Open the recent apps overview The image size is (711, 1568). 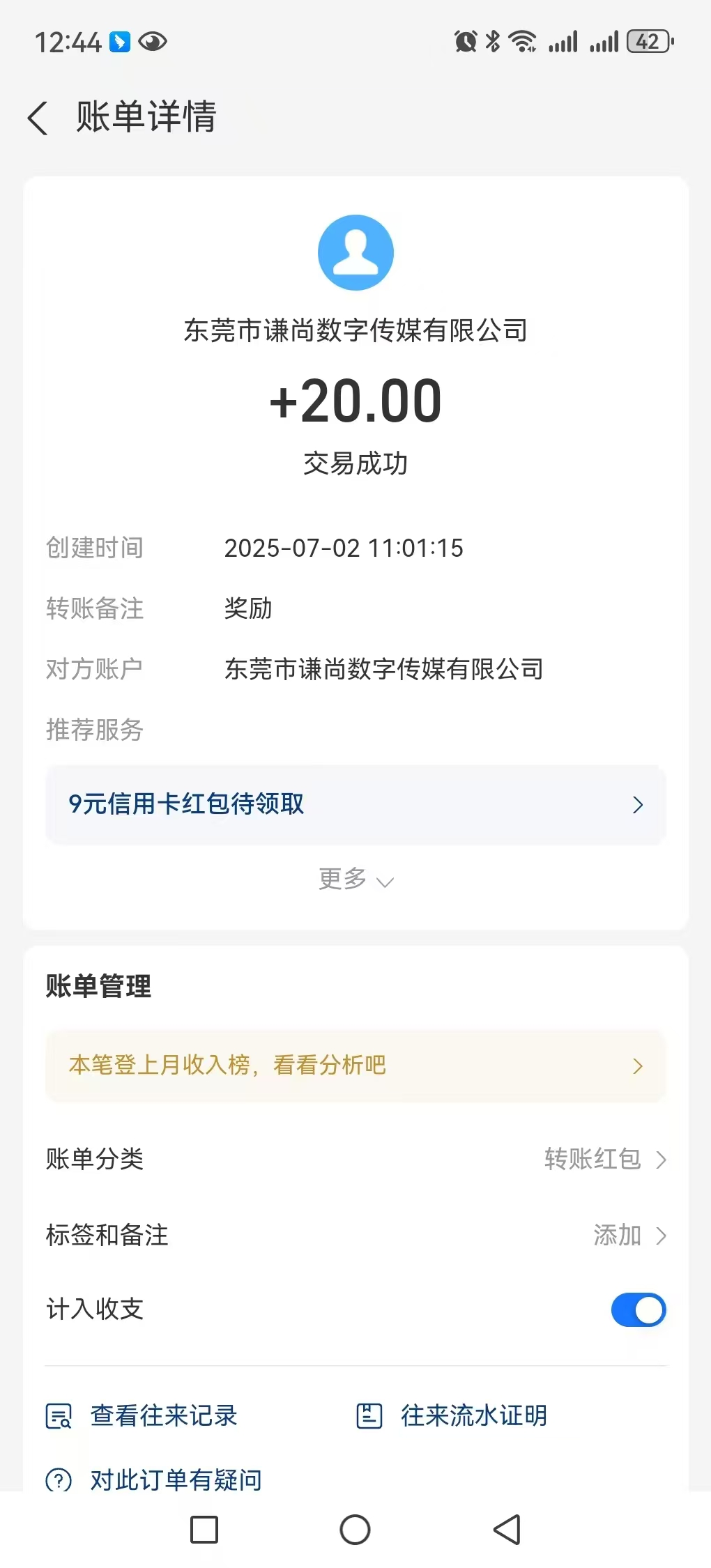pyautogui.click(x=204, y=1530)
